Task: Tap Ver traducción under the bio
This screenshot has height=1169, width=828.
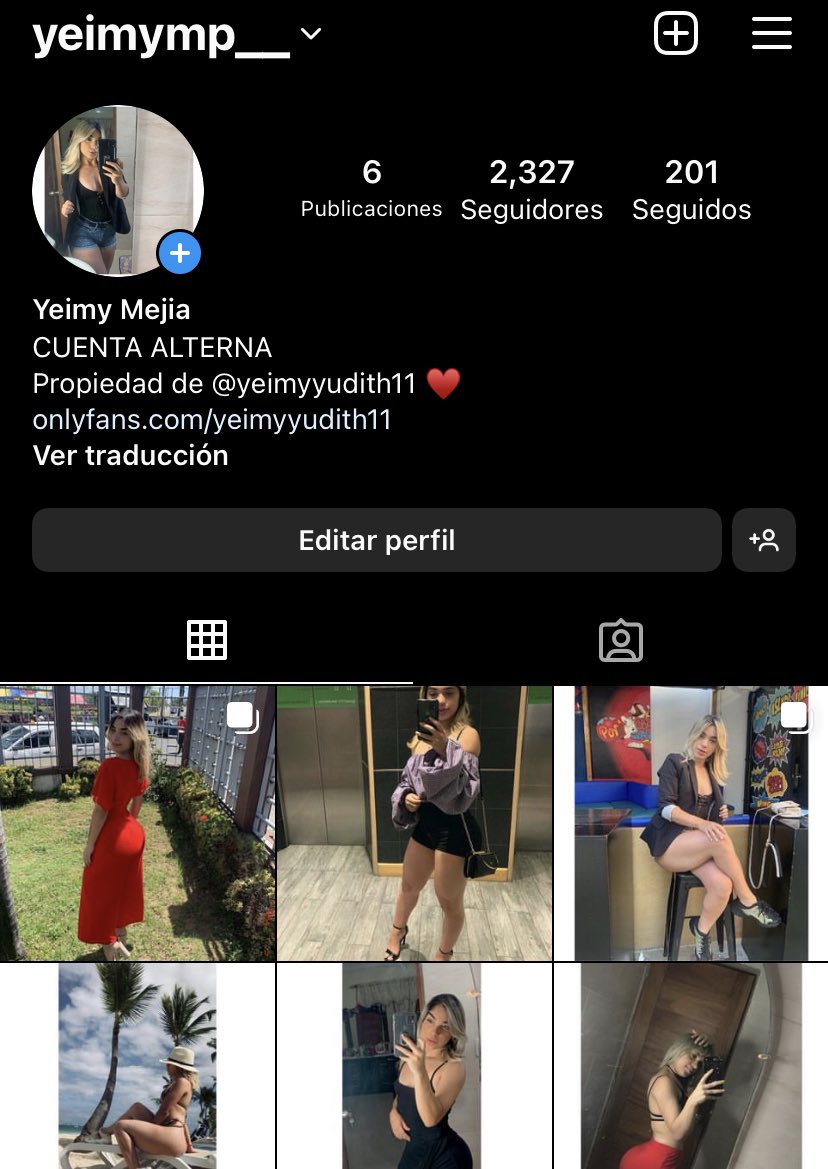Action: click(x=131, y=456)
